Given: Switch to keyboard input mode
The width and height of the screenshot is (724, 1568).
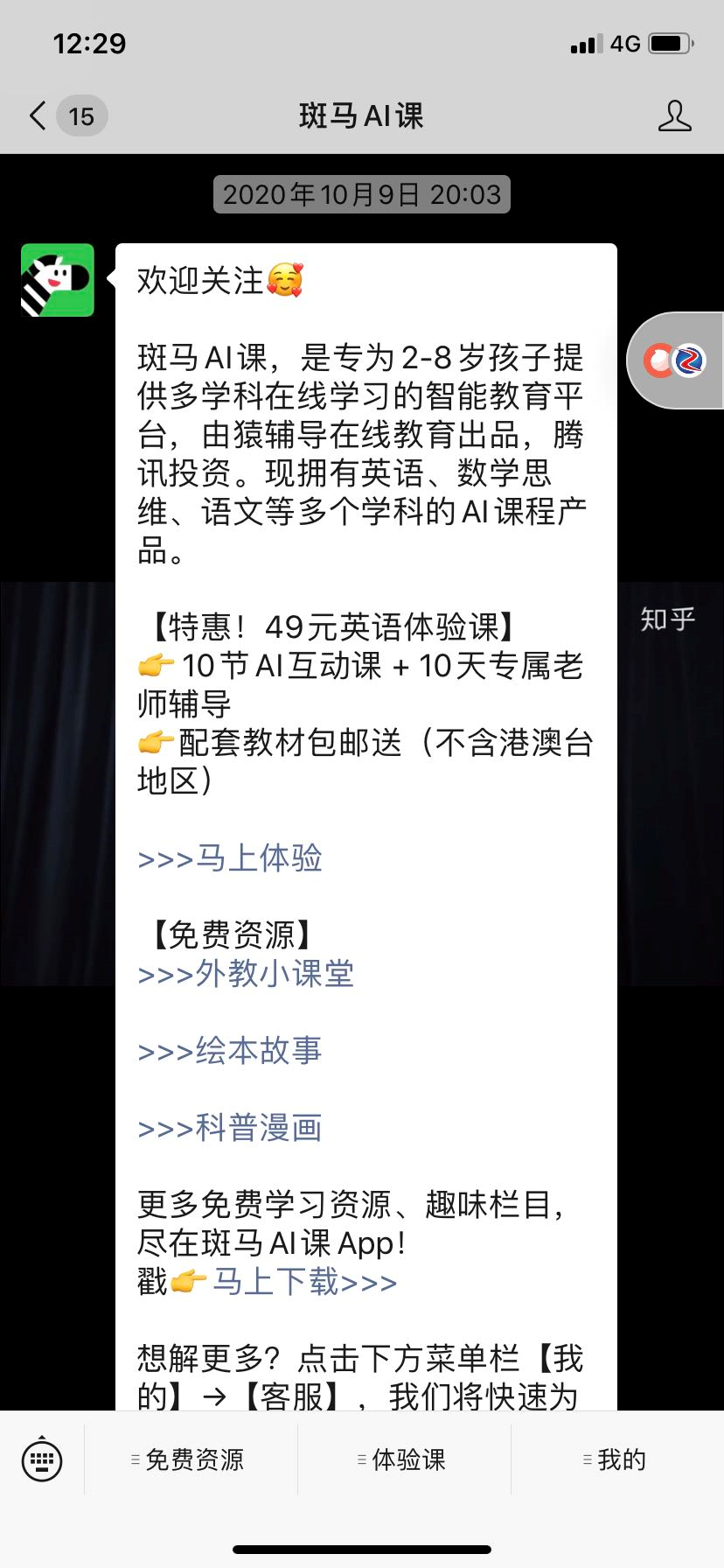Looking at the screenshot, I should tap(42, 1459).
